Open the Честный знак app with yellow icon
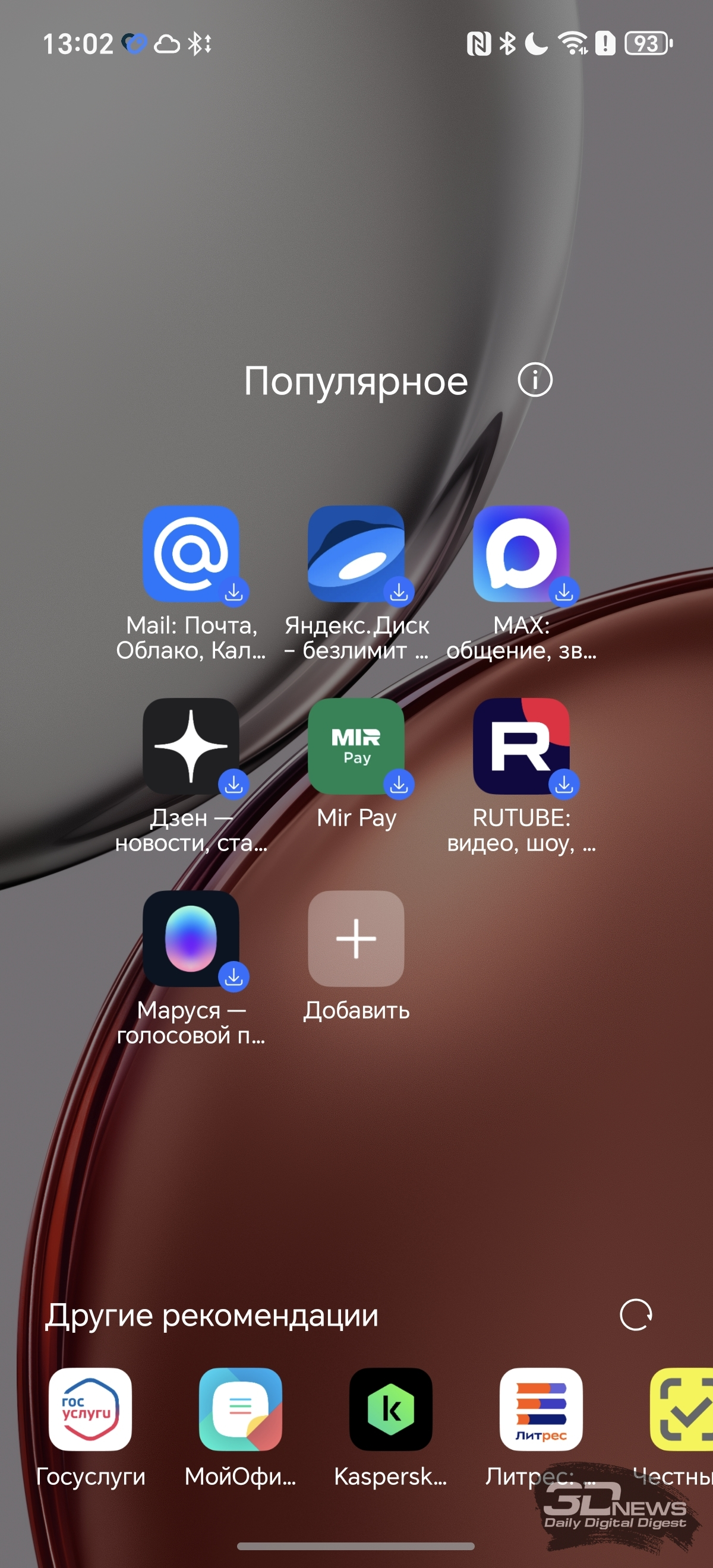 (682, 1410)
